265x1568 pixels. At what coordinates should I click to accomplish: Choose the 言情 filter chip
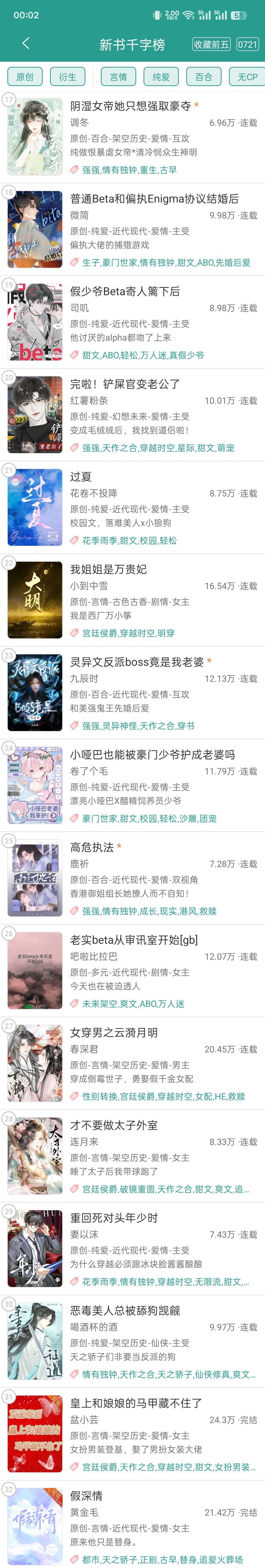119,77
